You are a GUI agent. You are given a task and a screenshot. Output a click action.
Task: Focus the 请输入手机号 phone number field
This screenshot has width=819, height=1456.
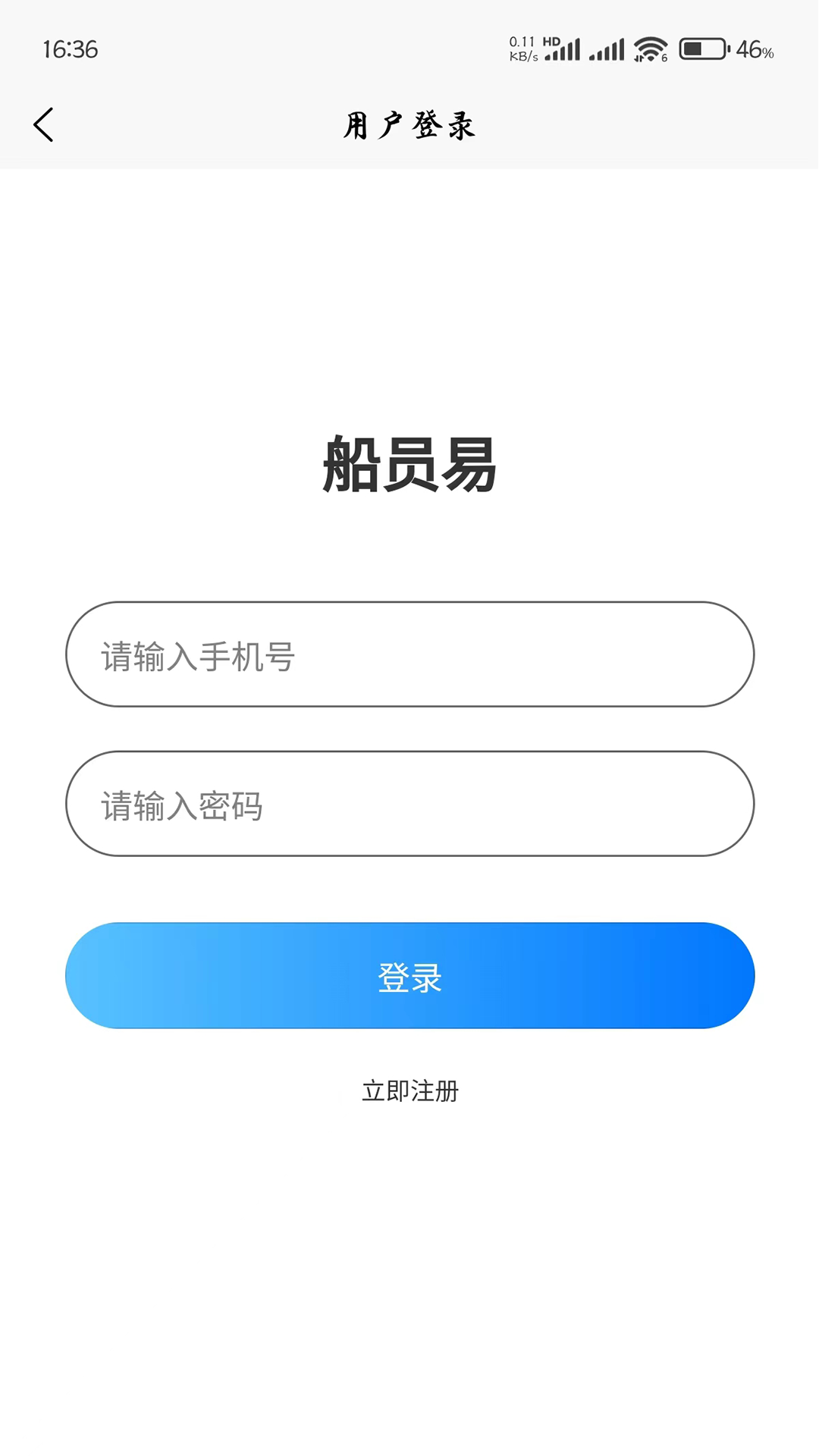[x=409, y=654]
